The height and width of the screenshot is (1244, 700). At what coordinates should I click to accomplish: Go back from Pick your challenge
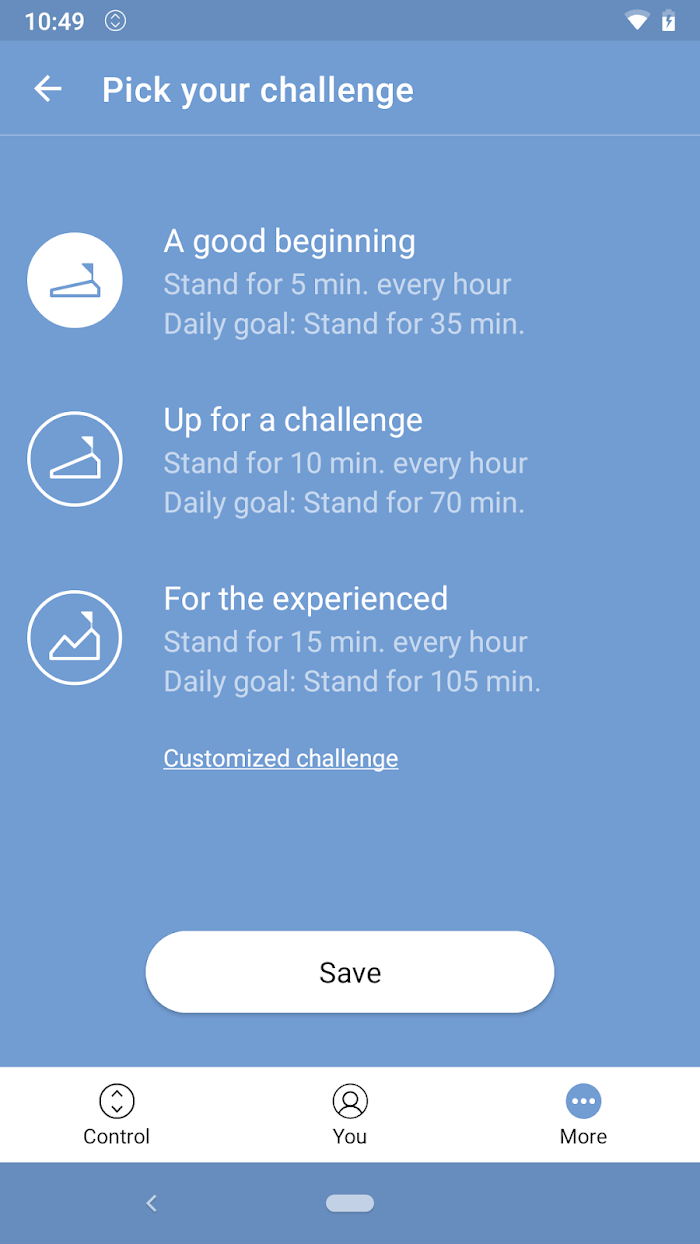48,89
